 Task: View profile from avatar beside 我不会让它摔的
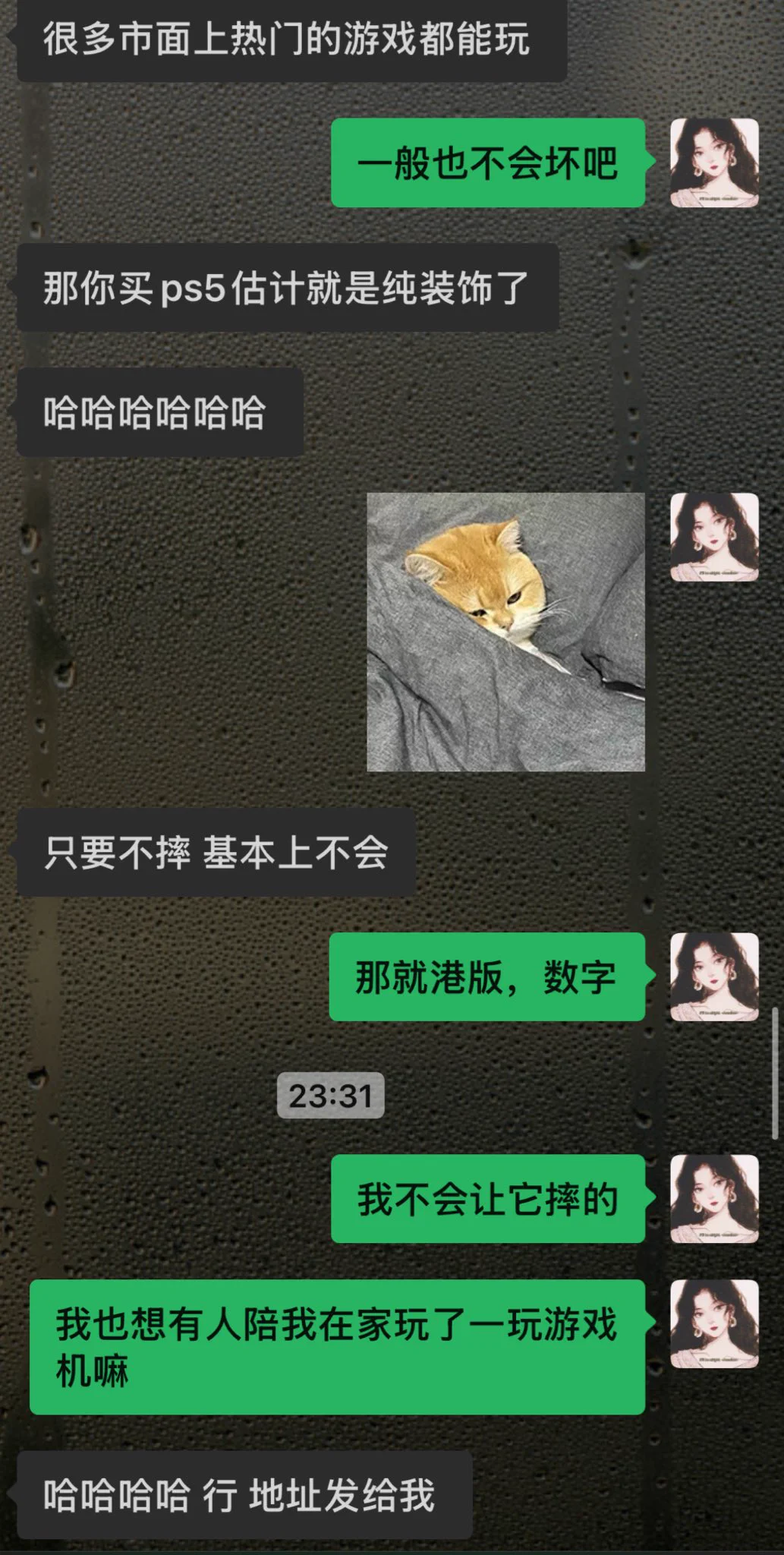pyautogui.click(x=714, y=1198)
